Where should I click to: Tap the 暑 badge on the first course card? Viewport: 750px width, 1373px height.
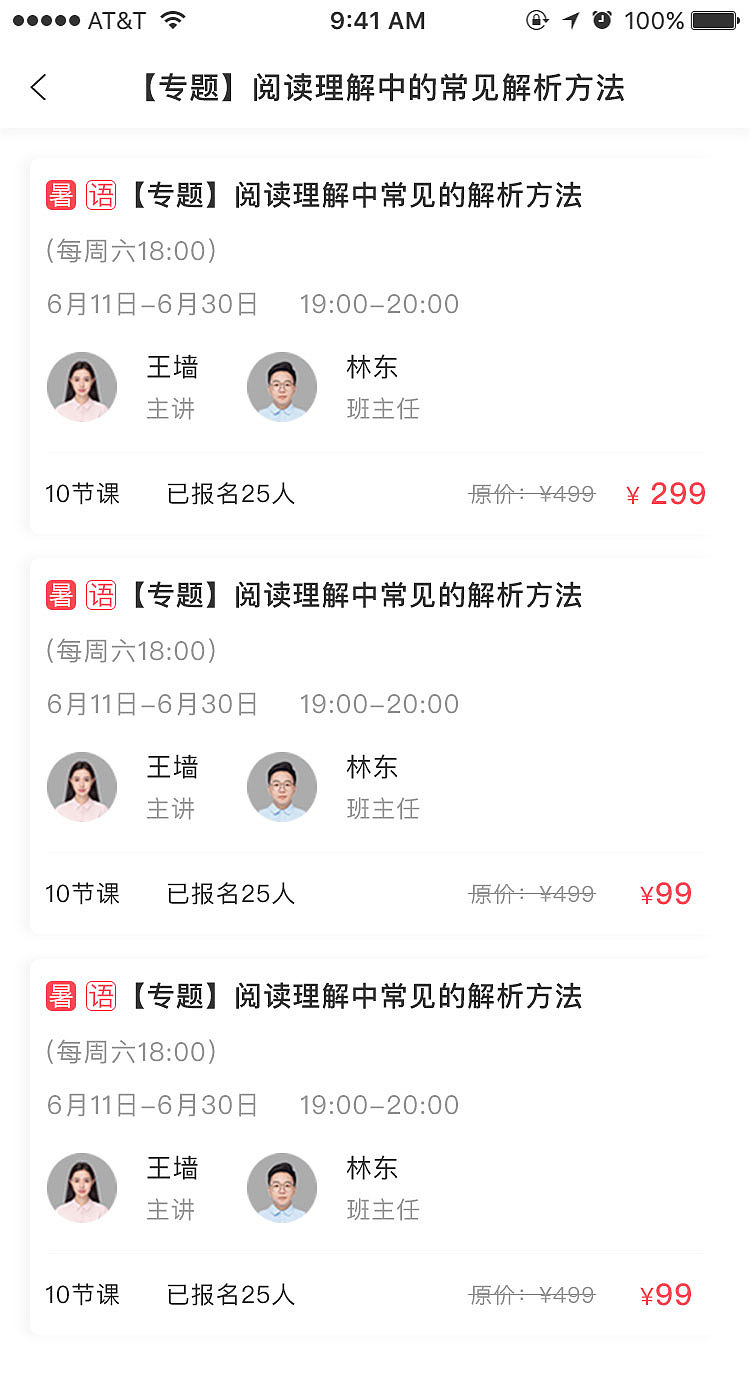tap(60, 196)
